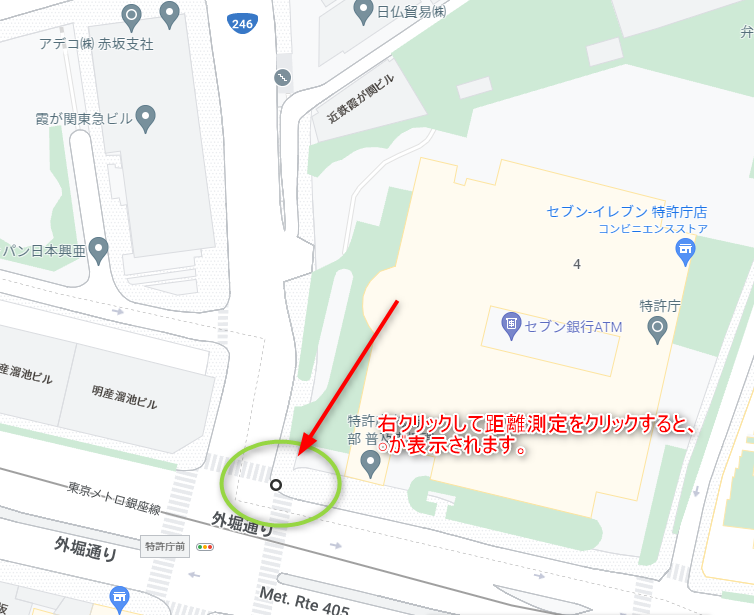Open the 日仏貿易㈱ place pin
Image resolution: width=754 pixels, height=615 pixels.
[x=365, y=13]
